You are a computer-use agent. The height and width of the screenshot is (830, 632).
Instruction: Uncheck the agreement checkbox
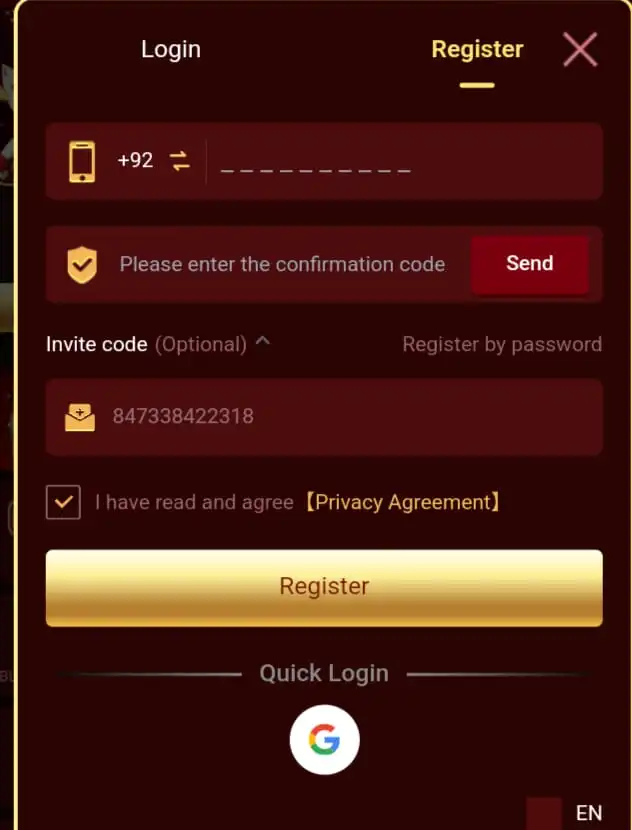[63, 502]
